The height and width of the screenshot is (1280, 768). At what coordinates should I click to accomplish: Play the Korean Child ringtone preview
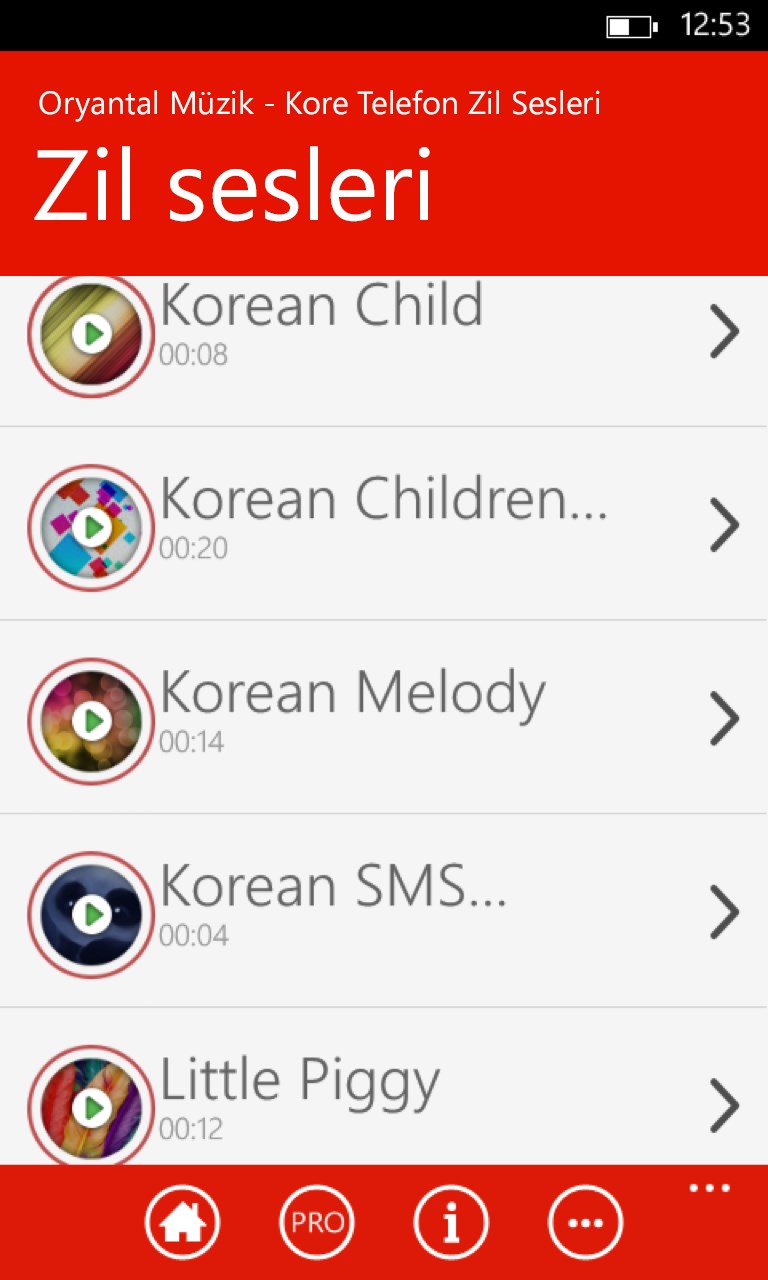[x=92, y=334]
